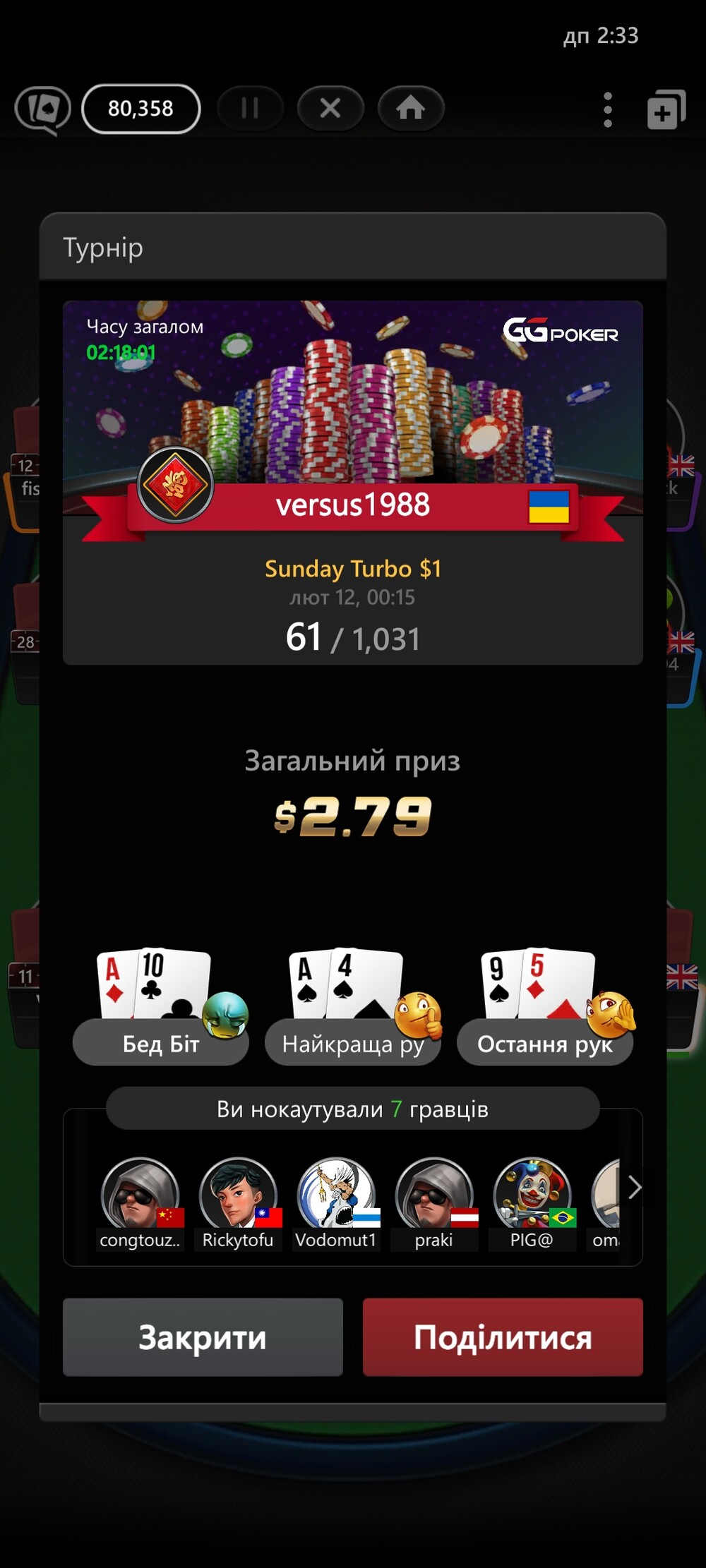Go to the home lobby icon
Screen dimensions: 706x1568
[x=411, y=108]
